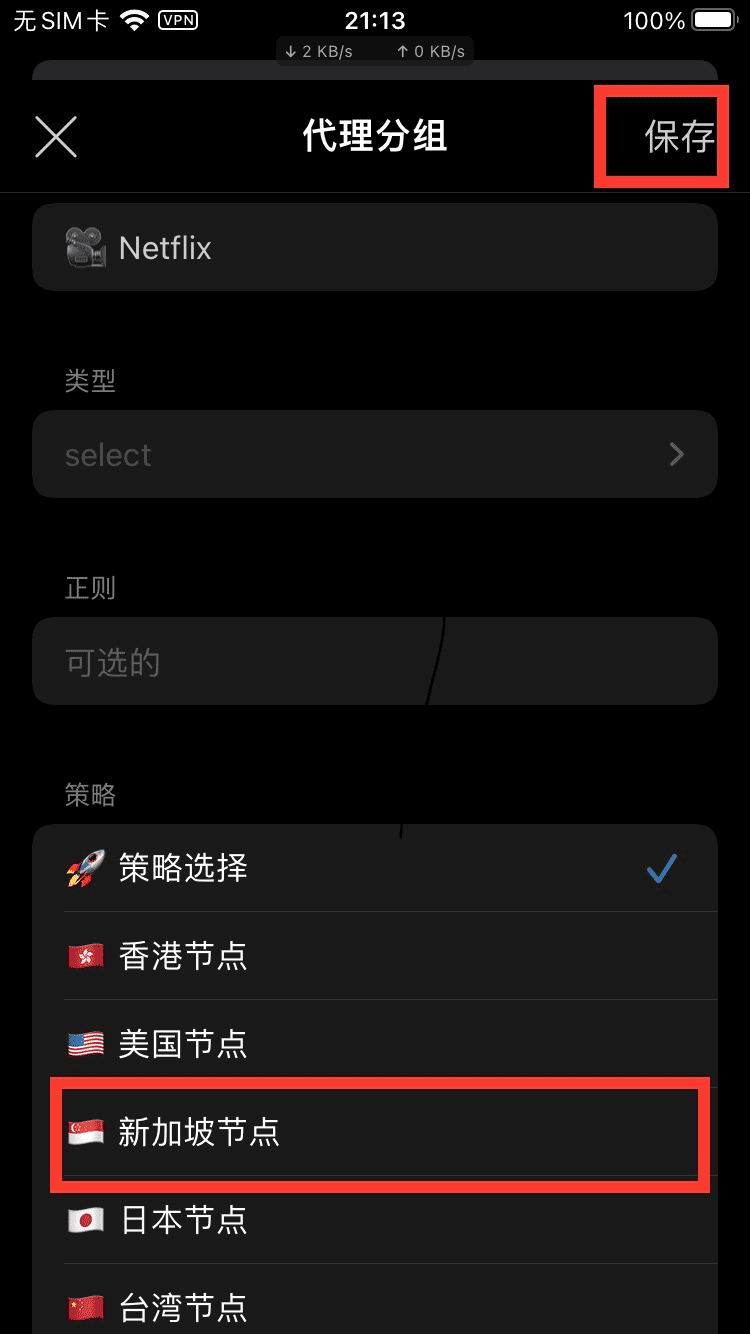Tap 保存 to save the group
The image size is (750, 1334).
click(x=679, y=137)
